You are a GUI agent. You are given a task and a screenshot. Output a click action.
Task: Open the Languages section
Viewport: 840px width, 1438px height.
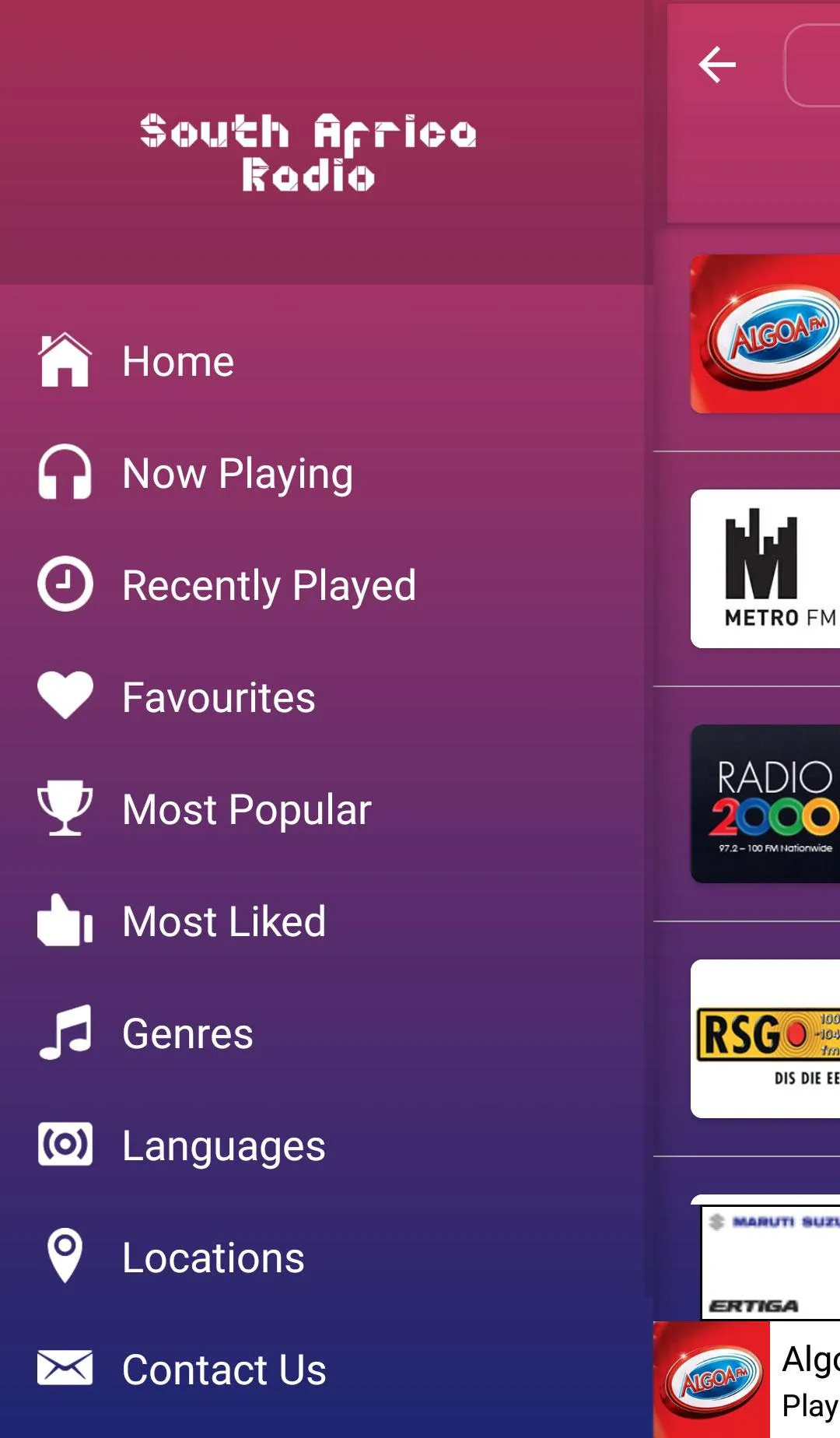pyautogui.click(x=223, y=1145)
